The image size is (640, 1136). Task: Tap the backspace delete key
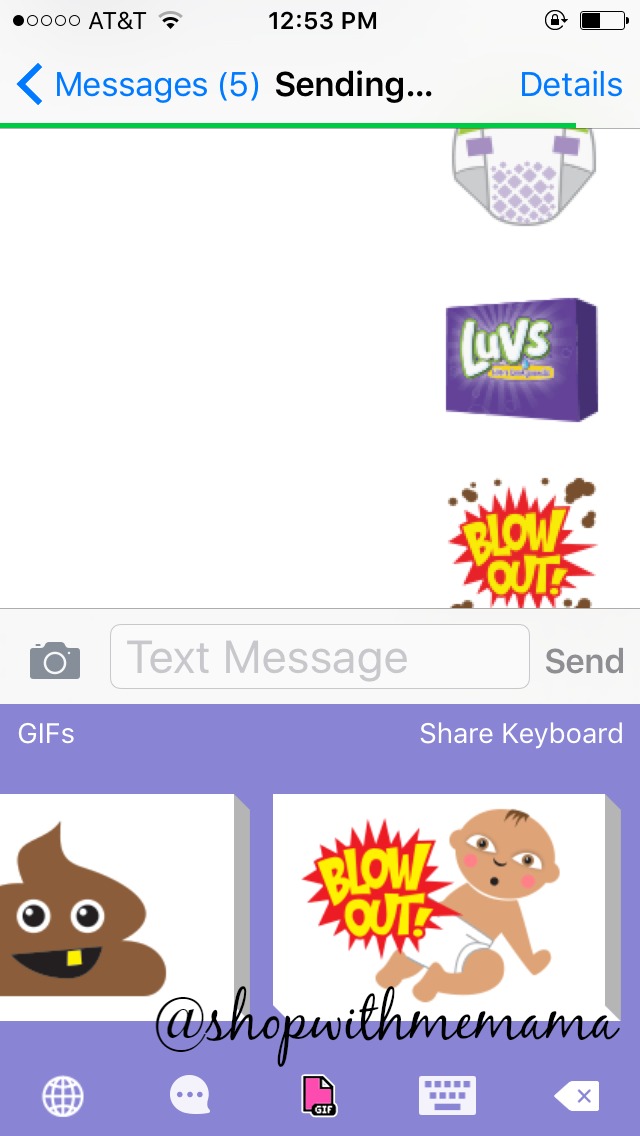[x=576, y=1096]
